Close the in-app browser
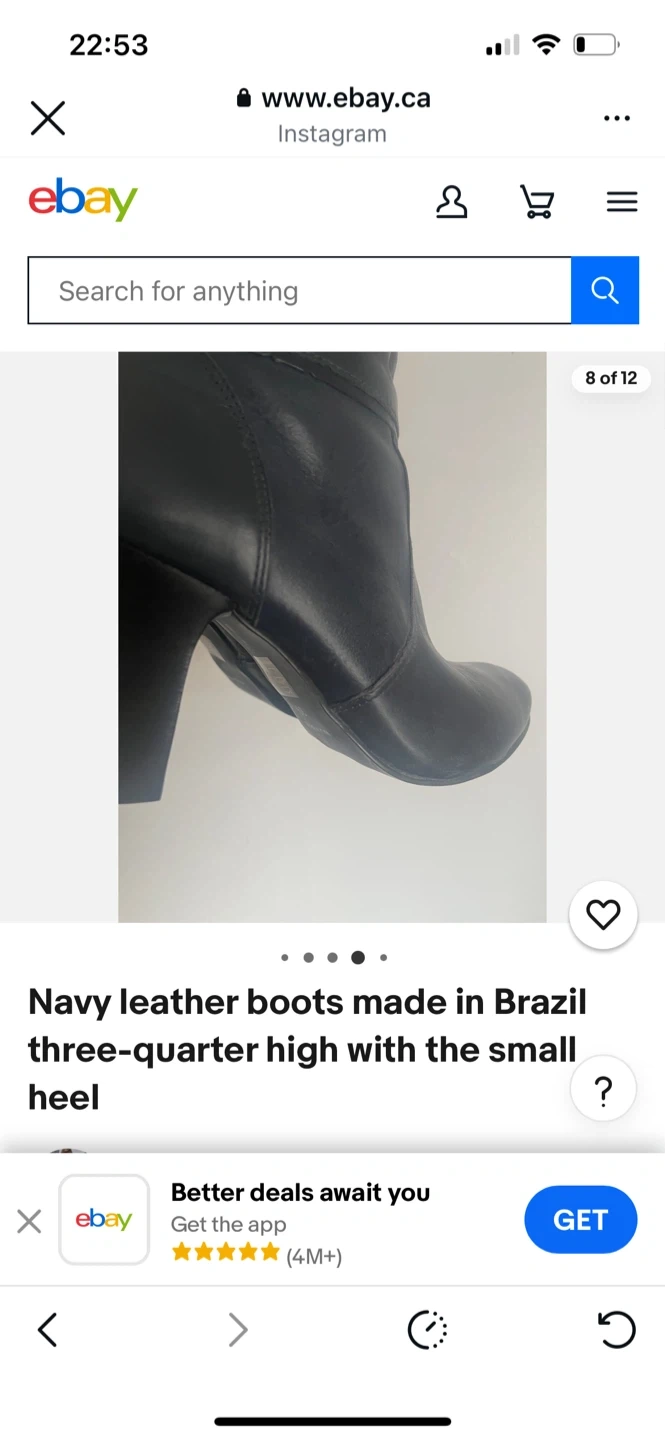The height and width of the screenshot is (1440, 665). pyautogui.click(x=47, y=118)
